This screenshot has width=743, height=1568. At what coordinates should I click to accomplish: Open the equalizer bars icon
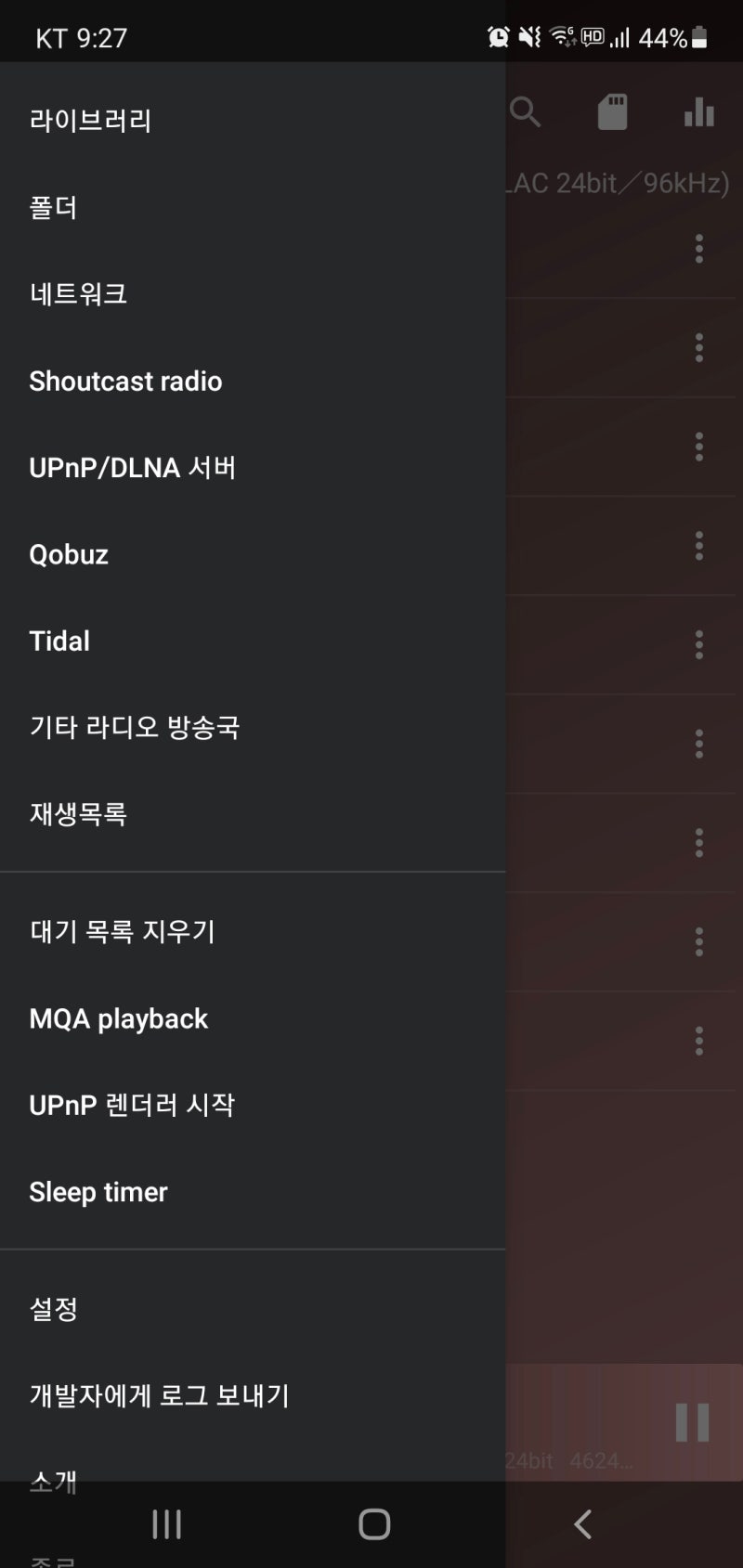(698, 112)
